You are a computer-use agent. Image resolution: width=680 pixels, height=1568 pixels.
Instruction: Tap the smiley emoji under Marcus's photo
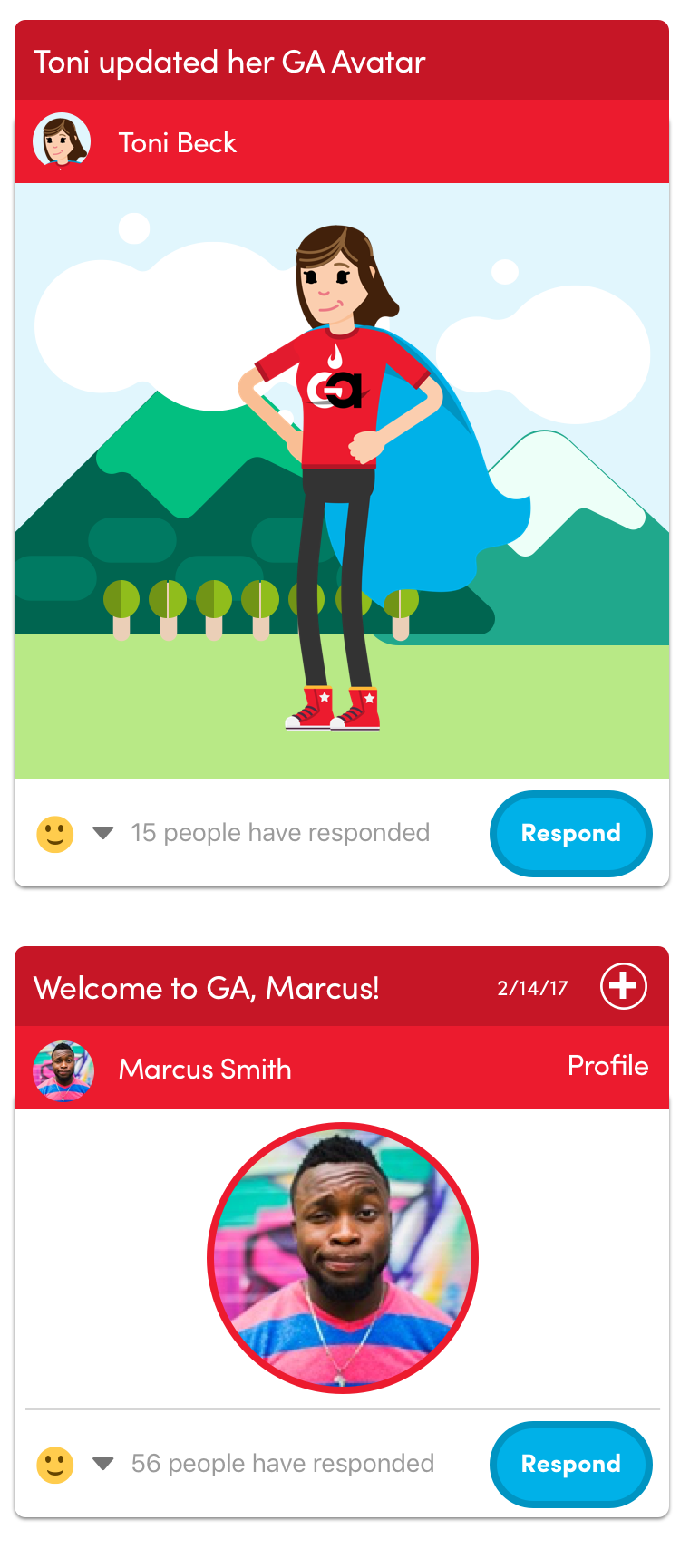pos(55,1465)
